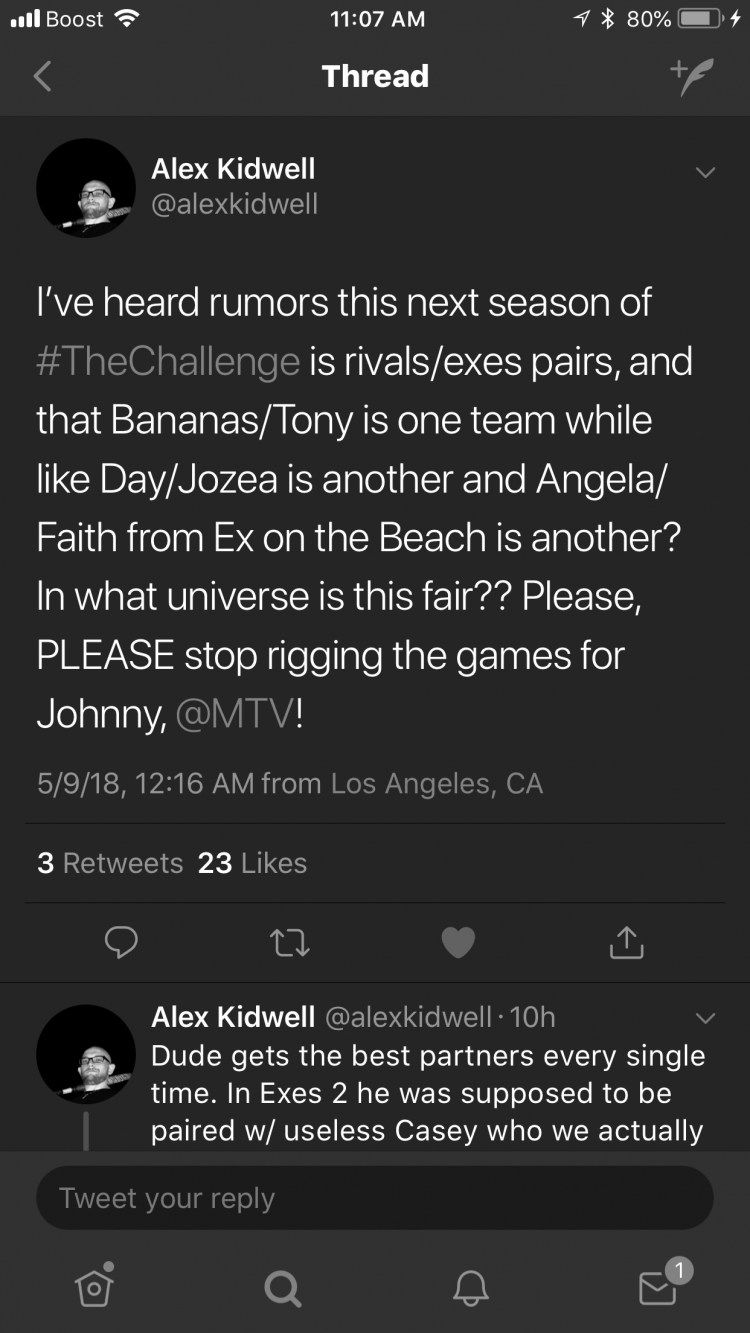Tap the Tweet your reply field
Image resolution: width=750 pixels, height=1333 pixels.
(x=375, y=1197)
